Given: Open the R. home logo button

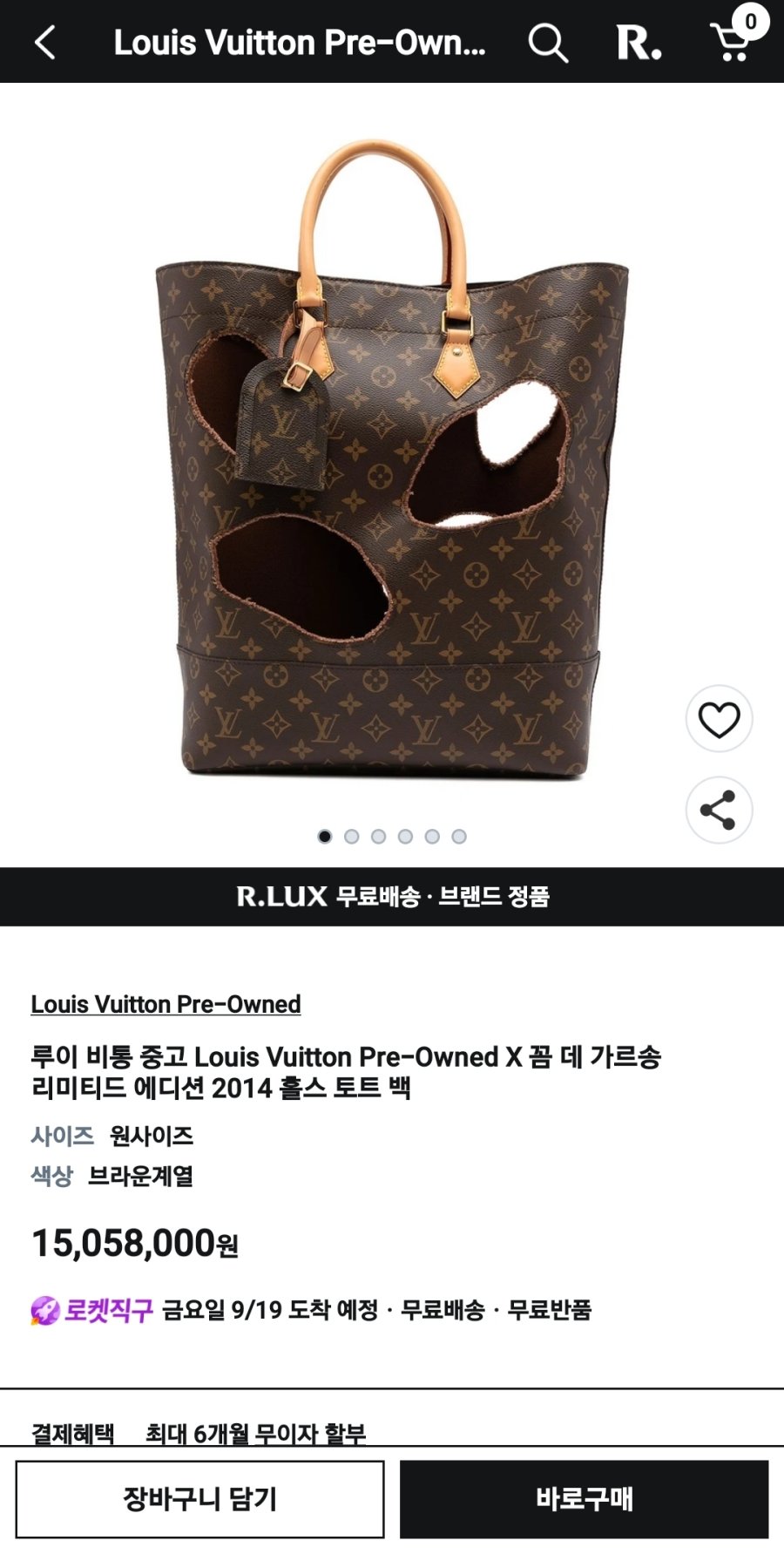Looking at the screenshot, I should [639, 43].
